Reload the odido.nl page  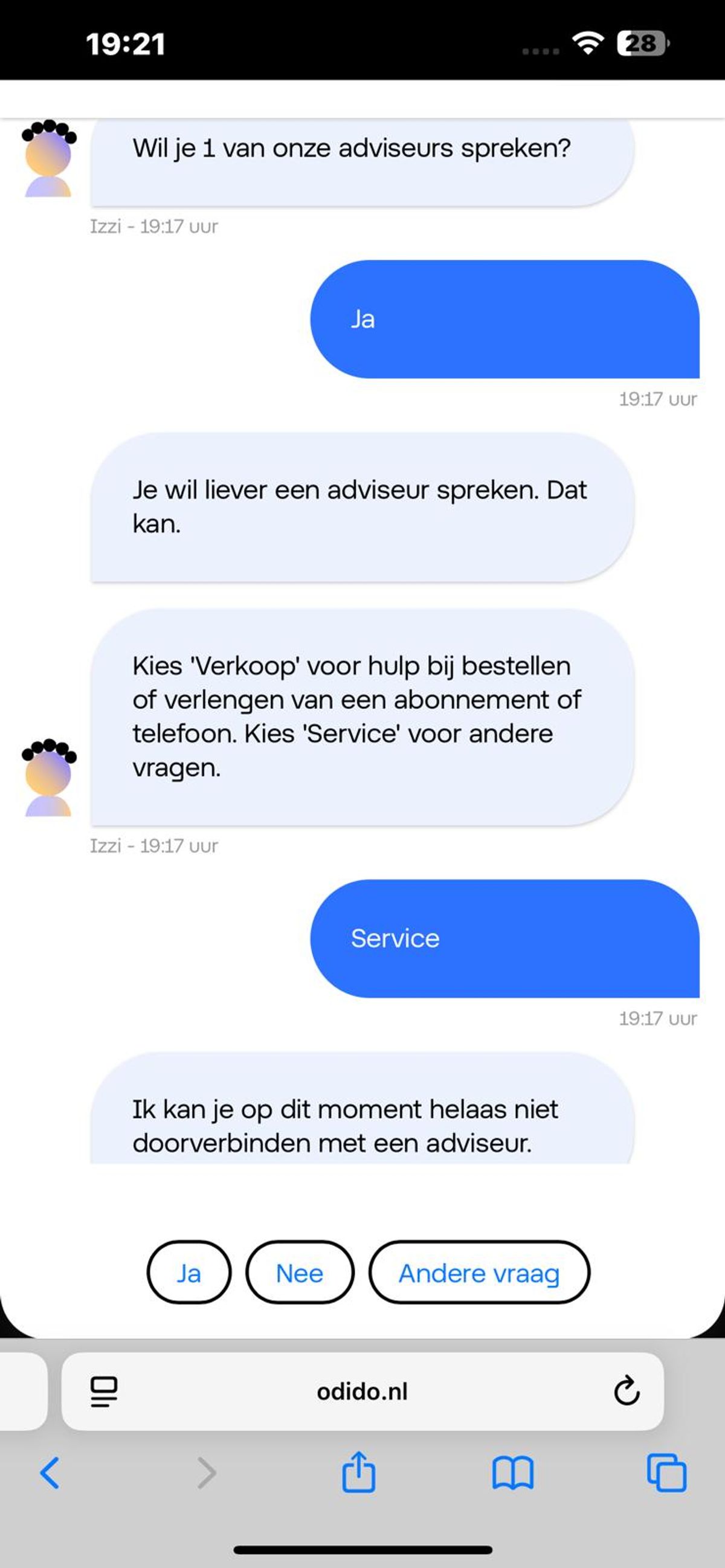(x=627, y=1392)
